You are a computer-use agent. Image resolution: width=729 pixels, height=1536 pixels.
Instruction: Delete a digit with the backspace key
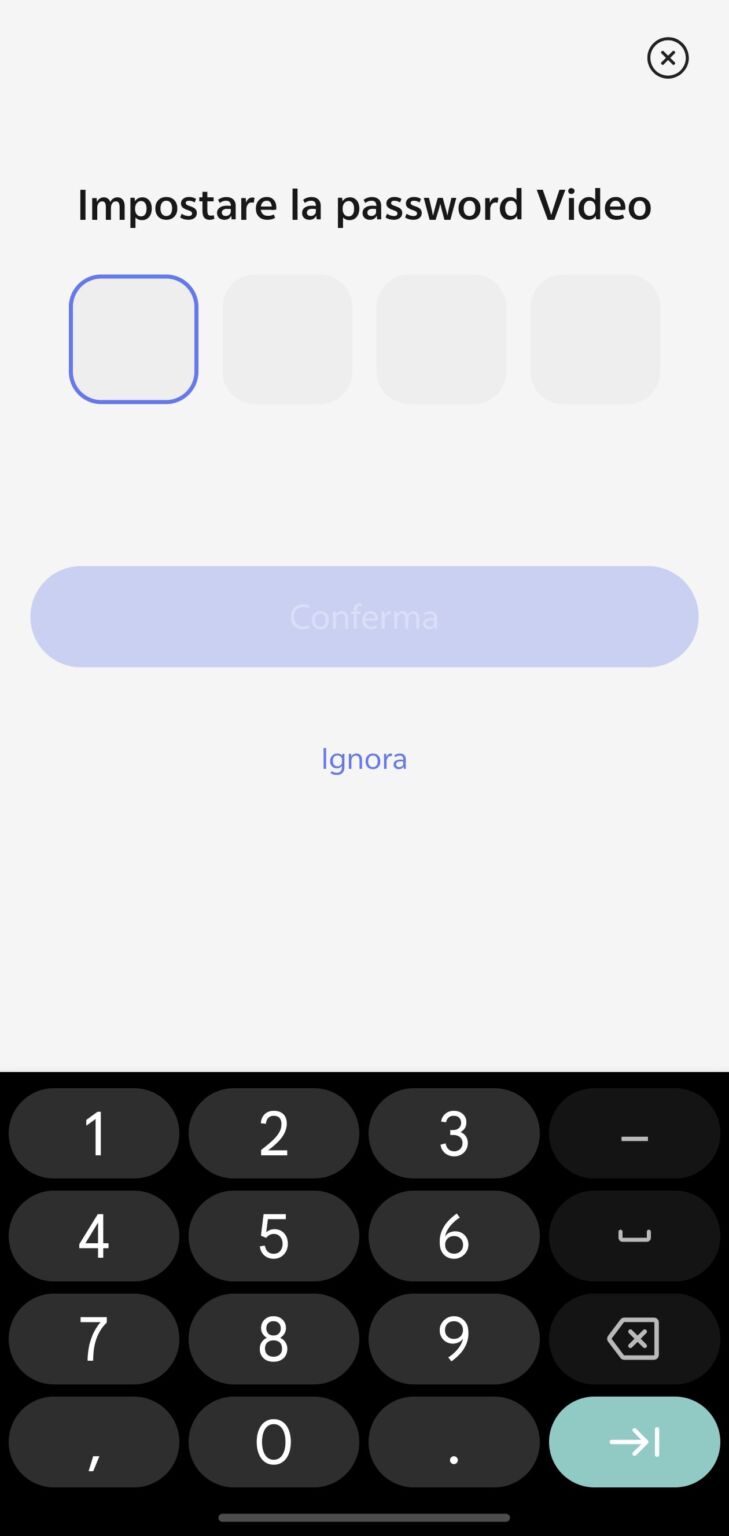click(634, 1339)
